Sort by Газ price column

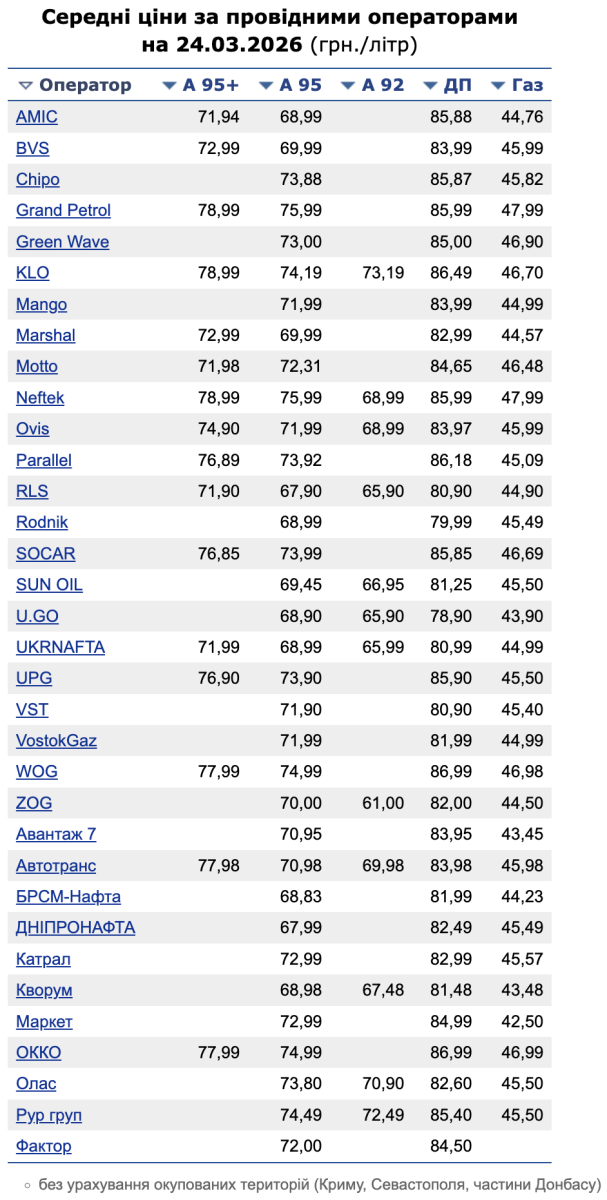[x=526, y=85]
